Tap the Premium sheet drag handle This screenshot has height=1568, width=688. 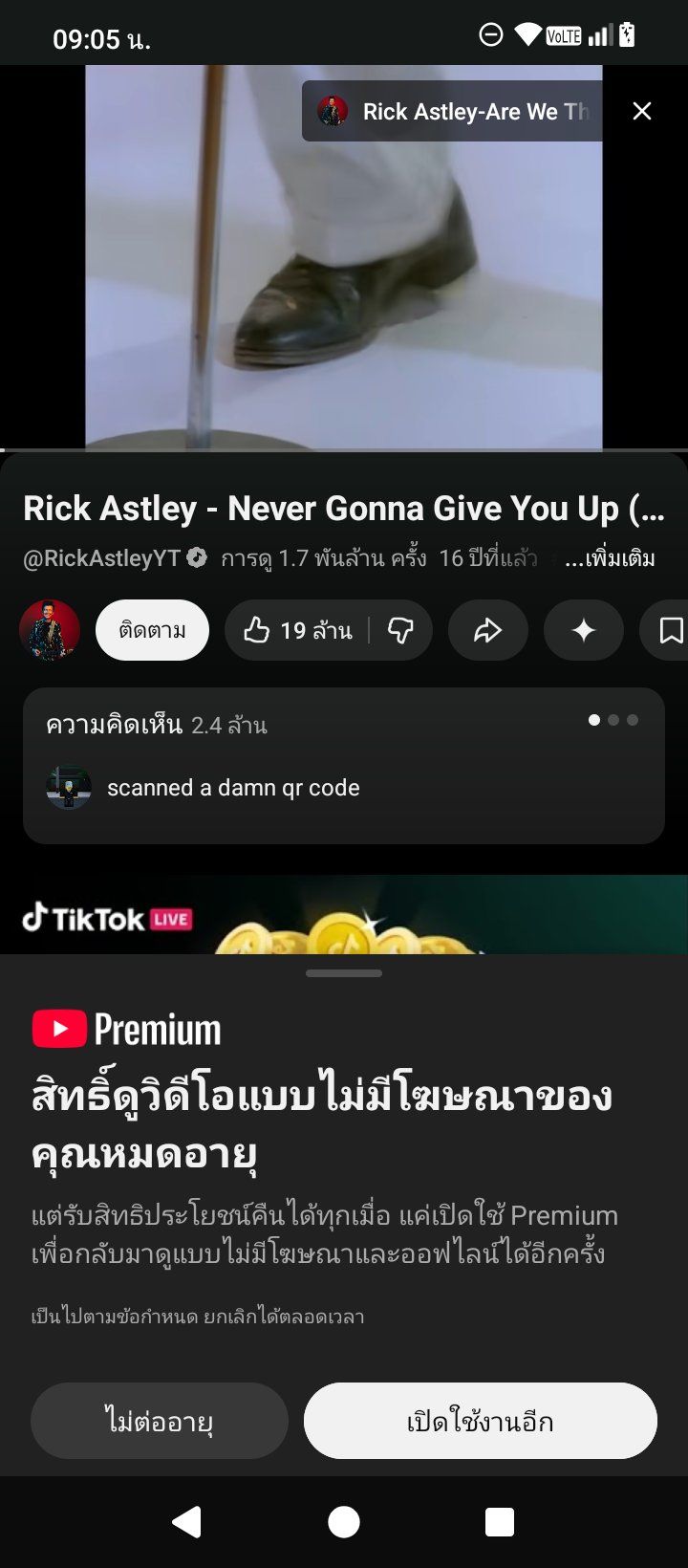[x=344, y=973]
